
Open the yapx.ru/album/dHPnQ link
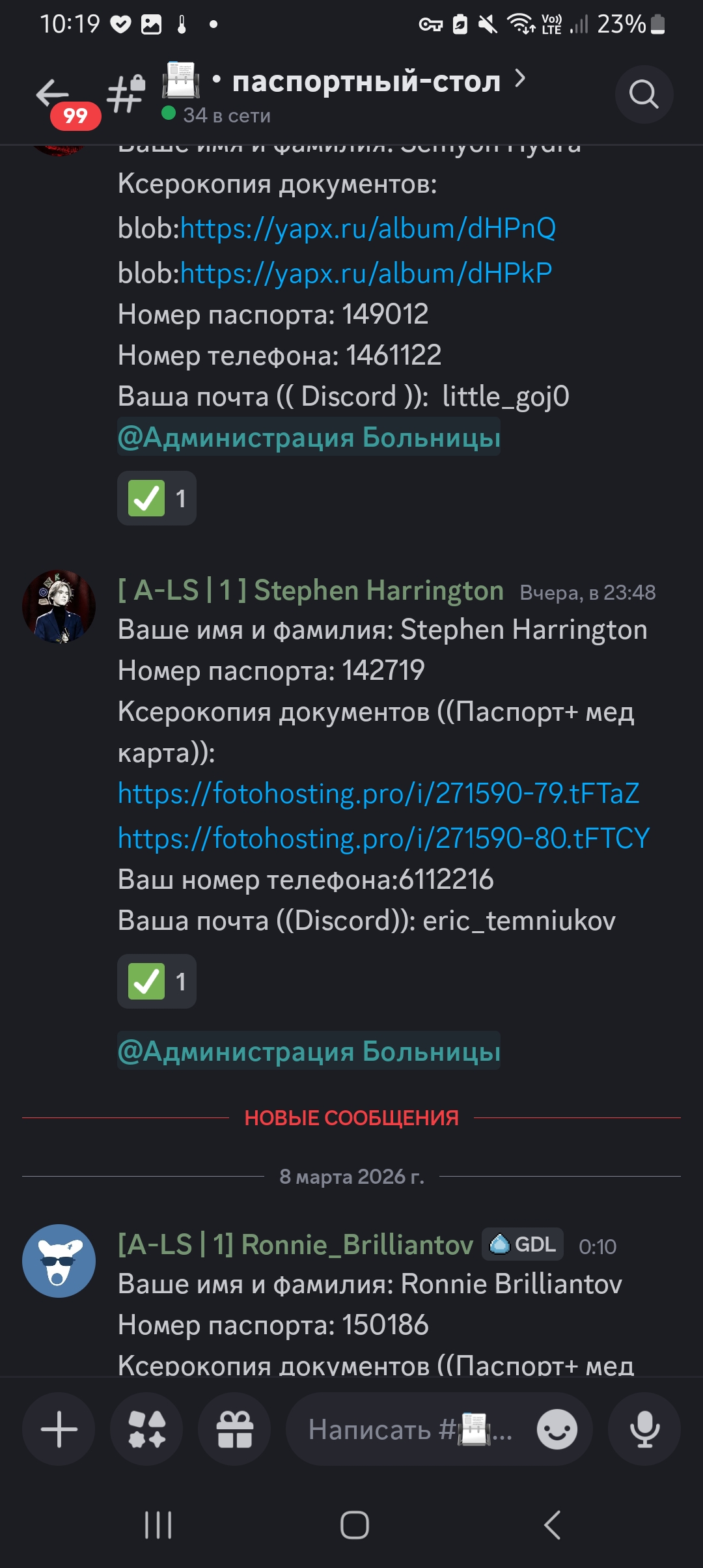[368, 229]
